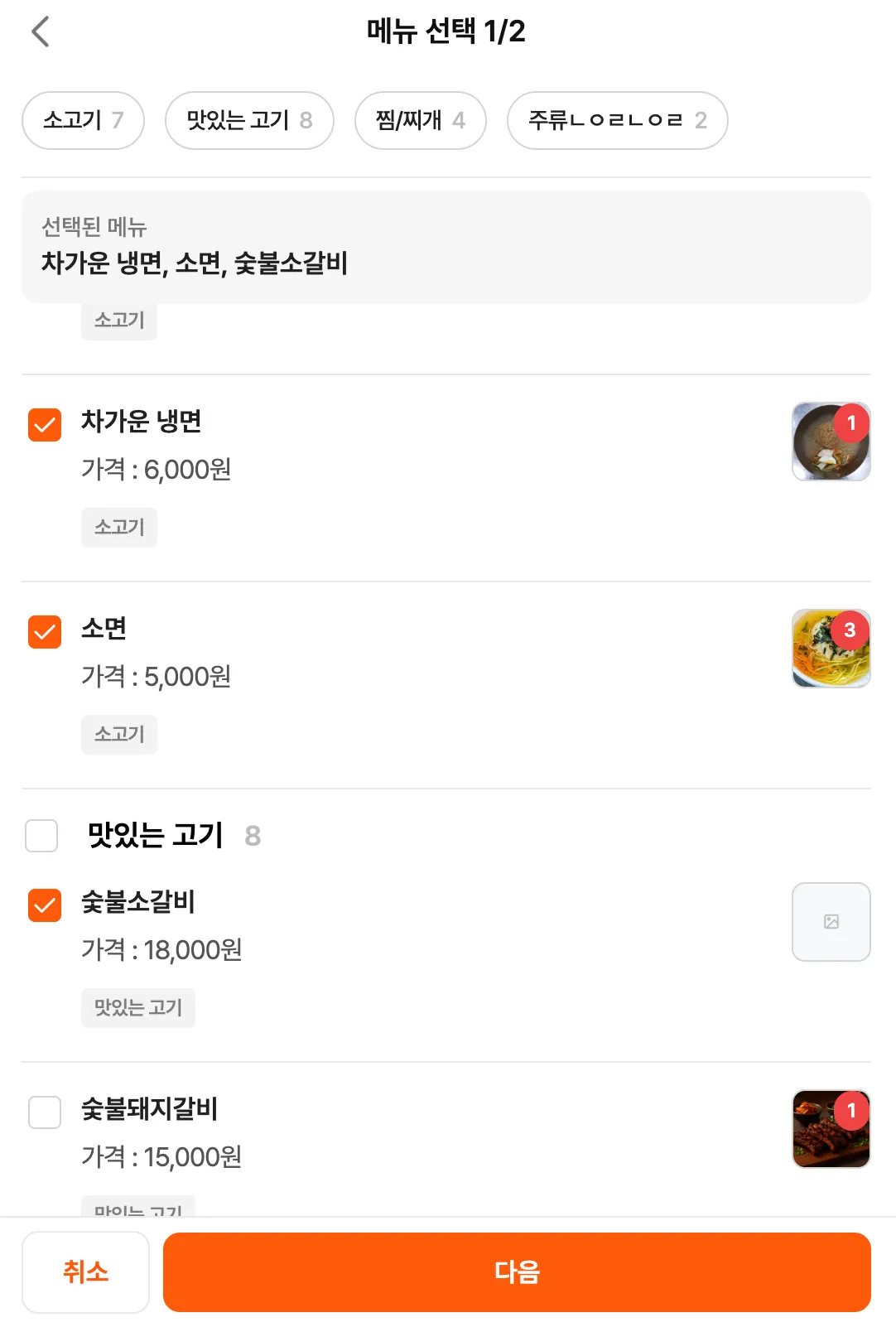Viewport: 896px width, 1327px height.
Task: View the 차가운 냉면 photo
Action: 831,442
